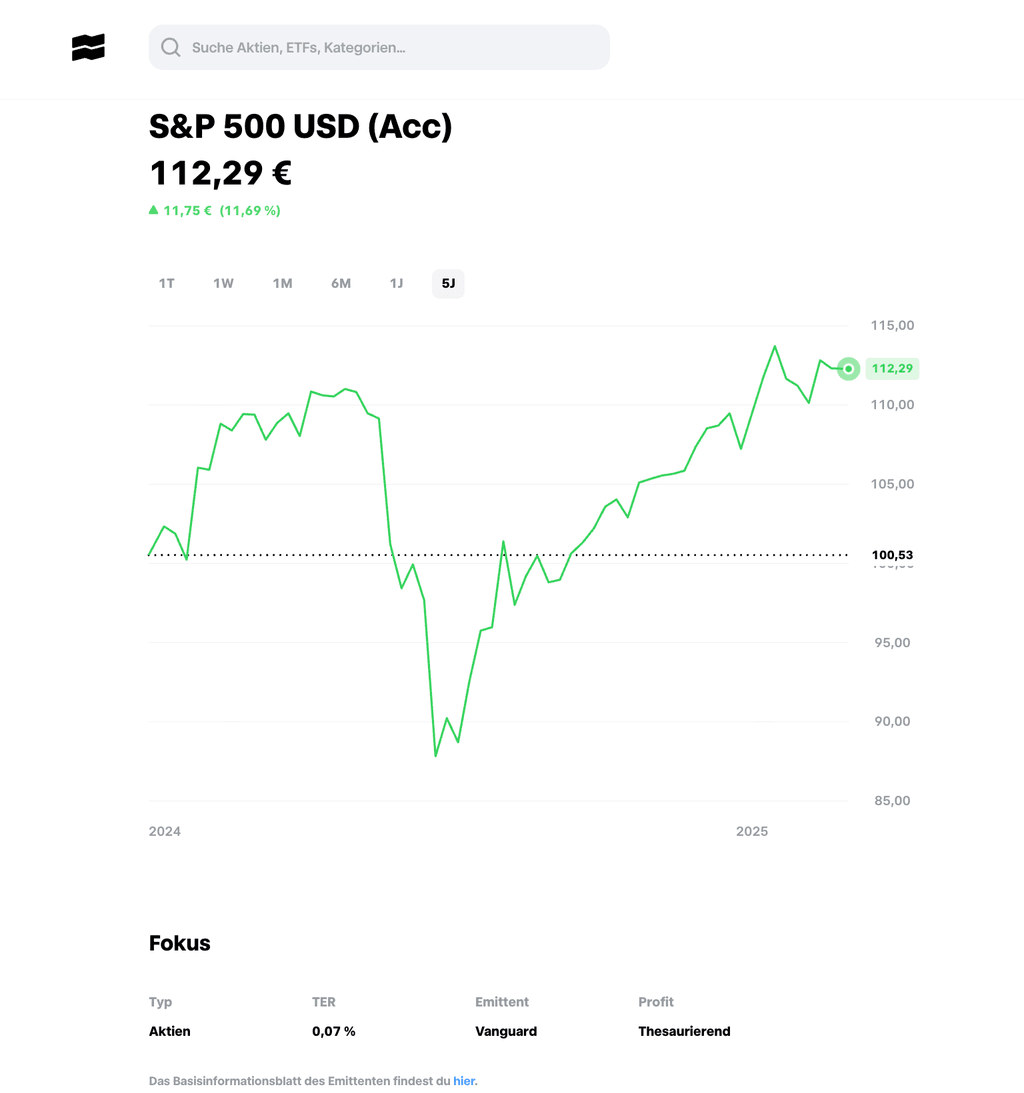Click the green upward triangle next to gain amount

coord(153,210)
